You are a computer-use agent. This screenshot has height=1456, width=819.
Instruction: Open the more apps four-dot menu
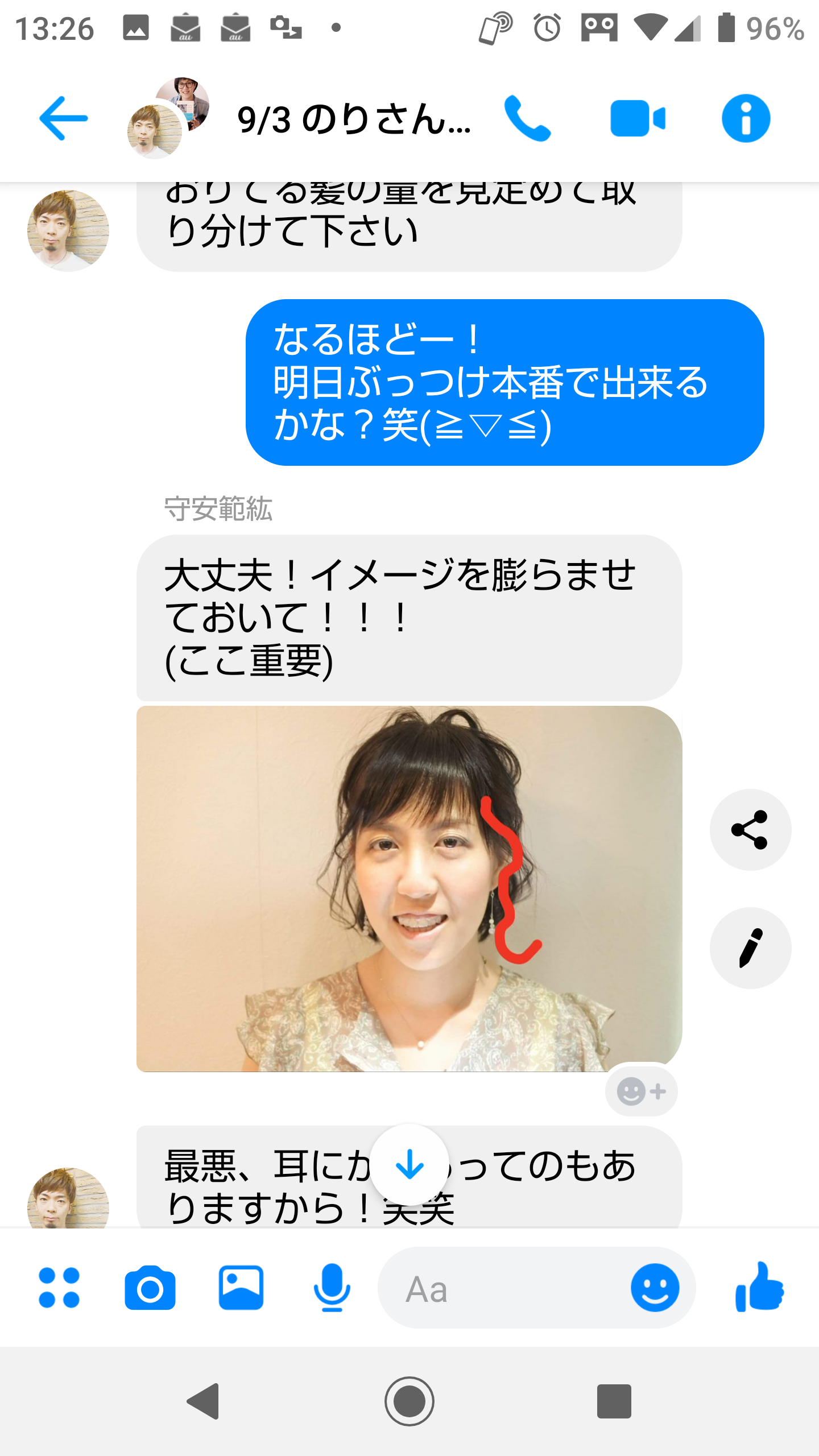pos(59,1288)
